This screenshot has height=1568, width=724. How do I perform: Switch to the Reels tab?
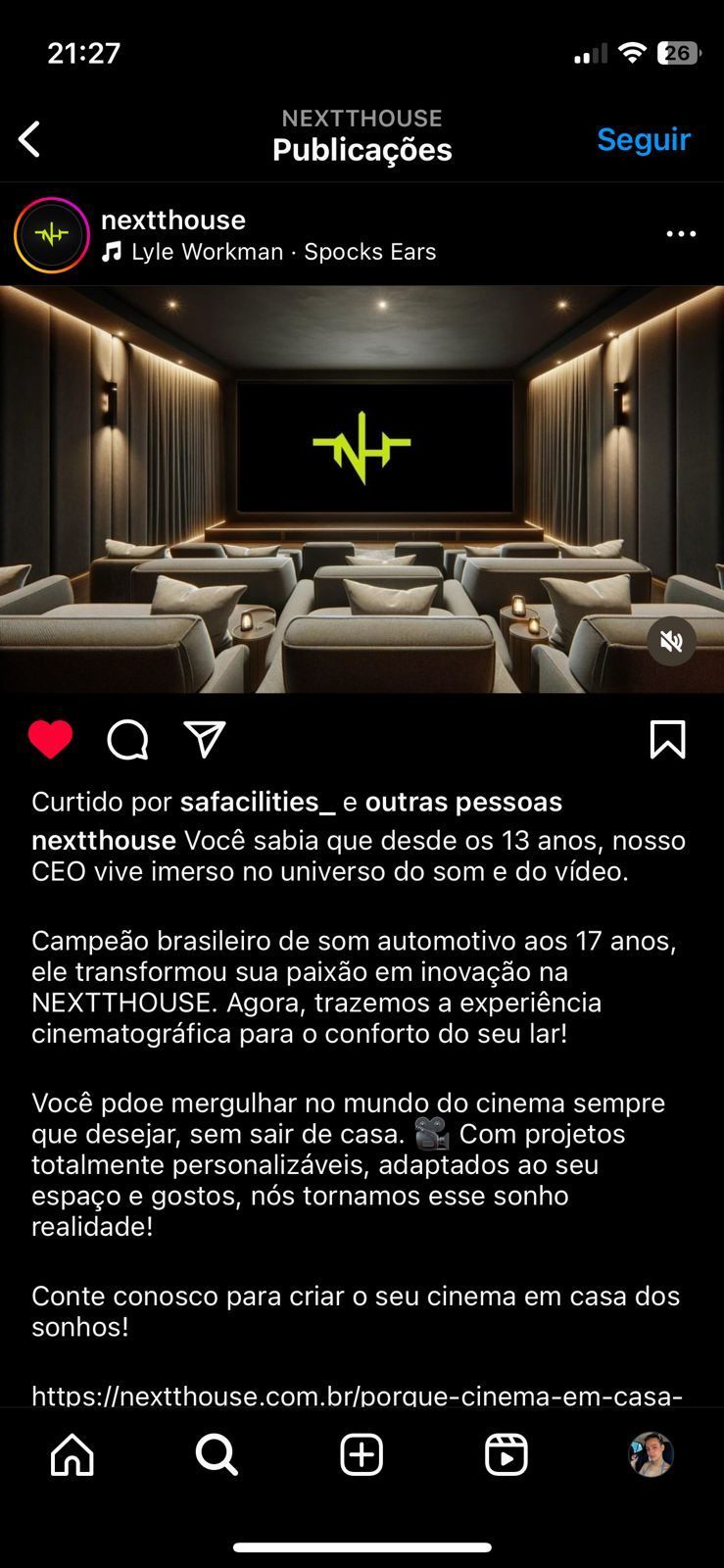[x=506, y=1454]
